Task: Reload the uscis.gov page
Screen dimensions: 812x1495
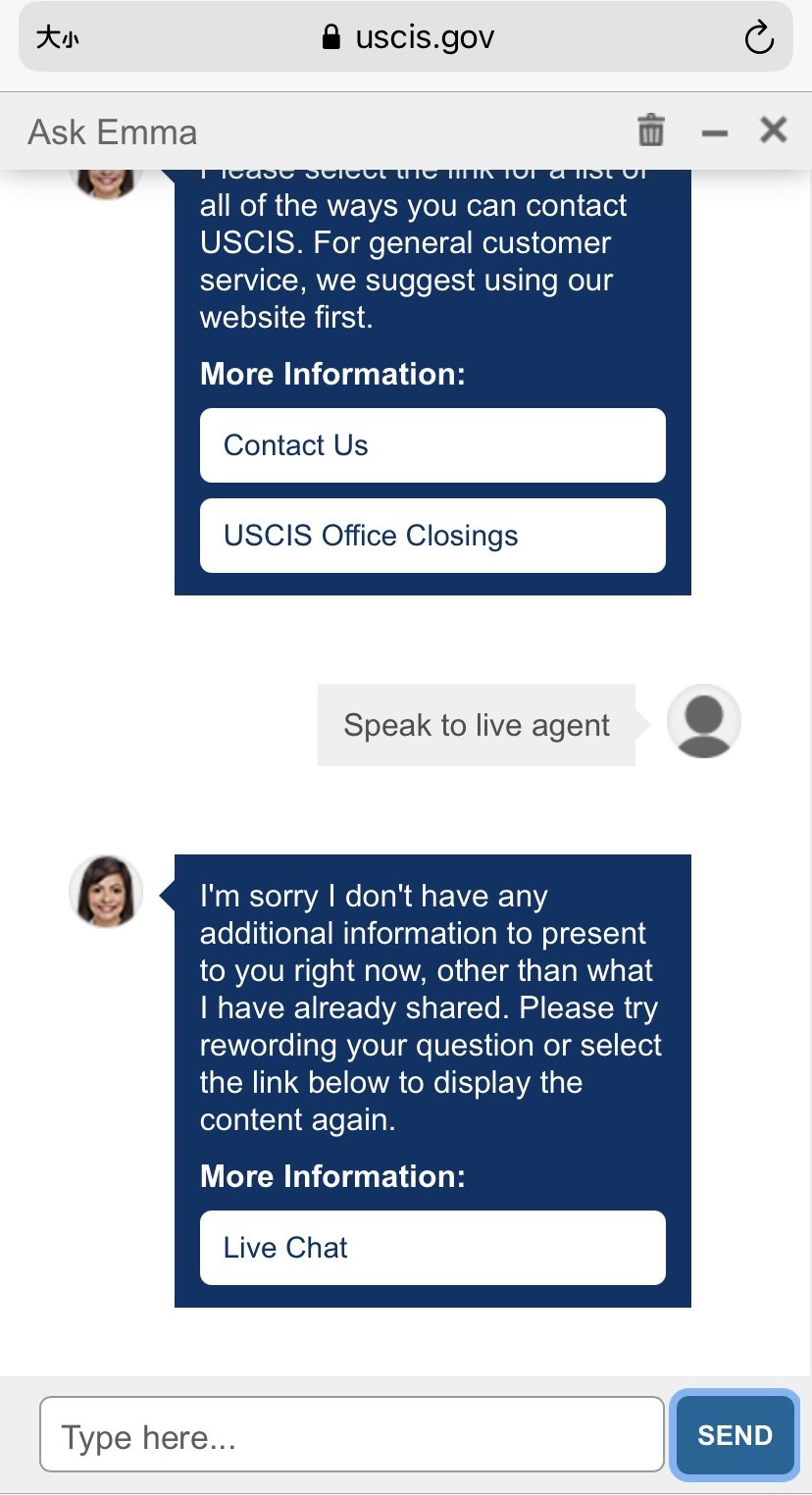Action: pyautogui.click(x=759, y=38)
